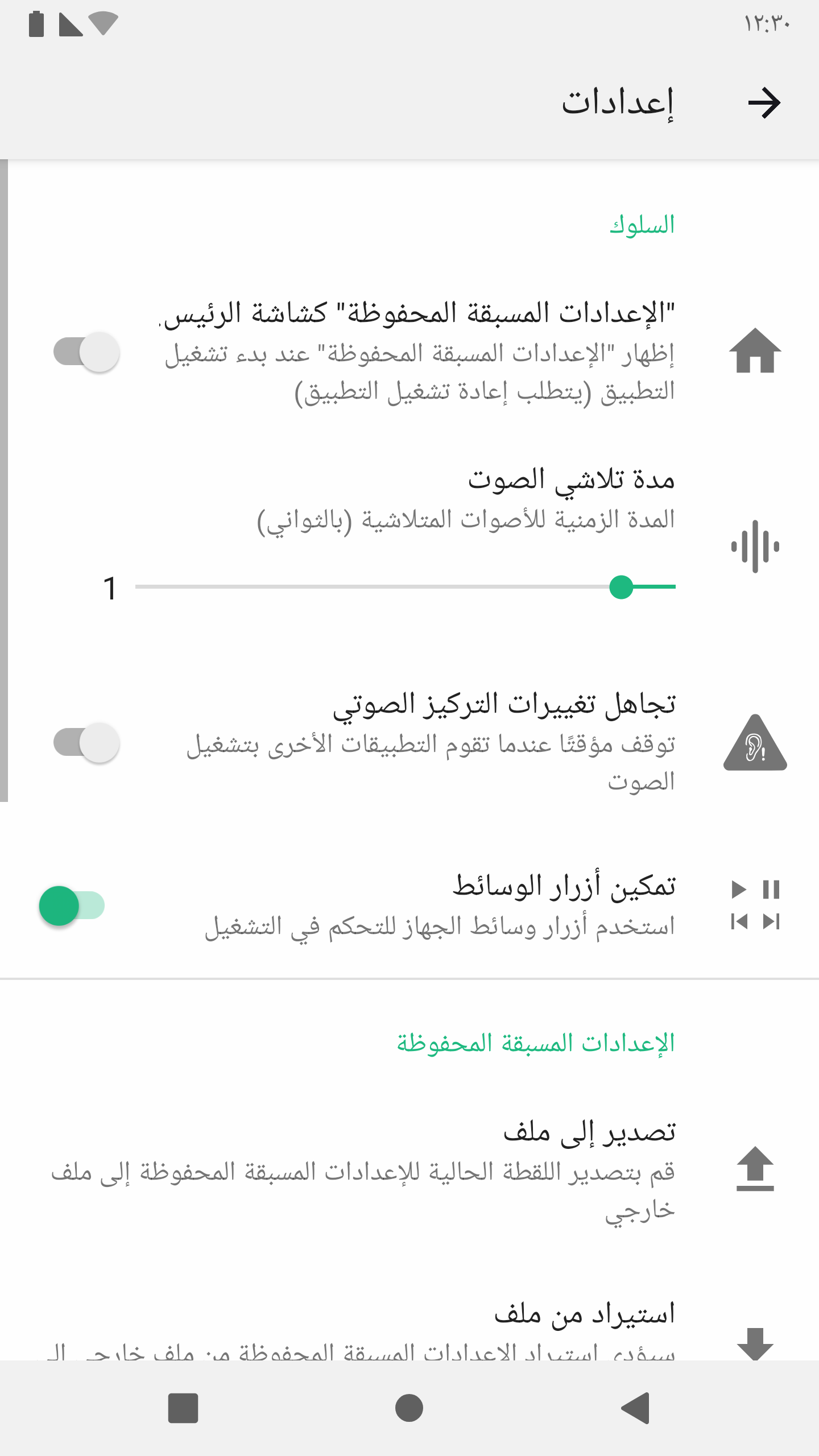Turn on تجاهل تغييرات التركيز الصوتي
Screen dimensions: 819x1456
click(86, 743)
